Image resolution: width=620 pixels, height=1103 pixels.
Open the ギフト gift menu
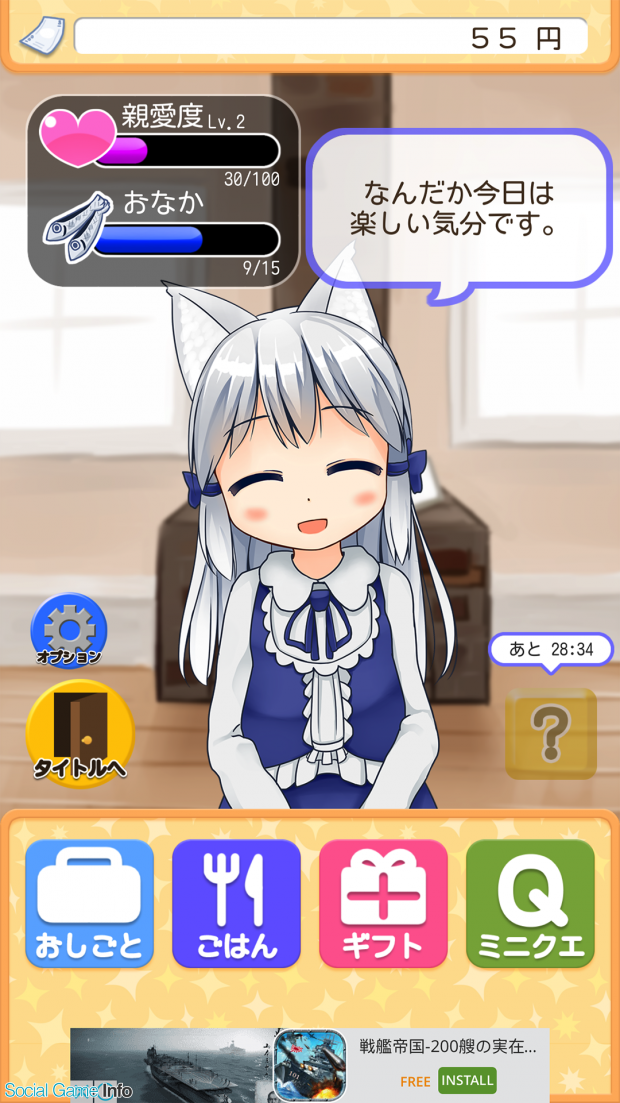click(383, 903)
